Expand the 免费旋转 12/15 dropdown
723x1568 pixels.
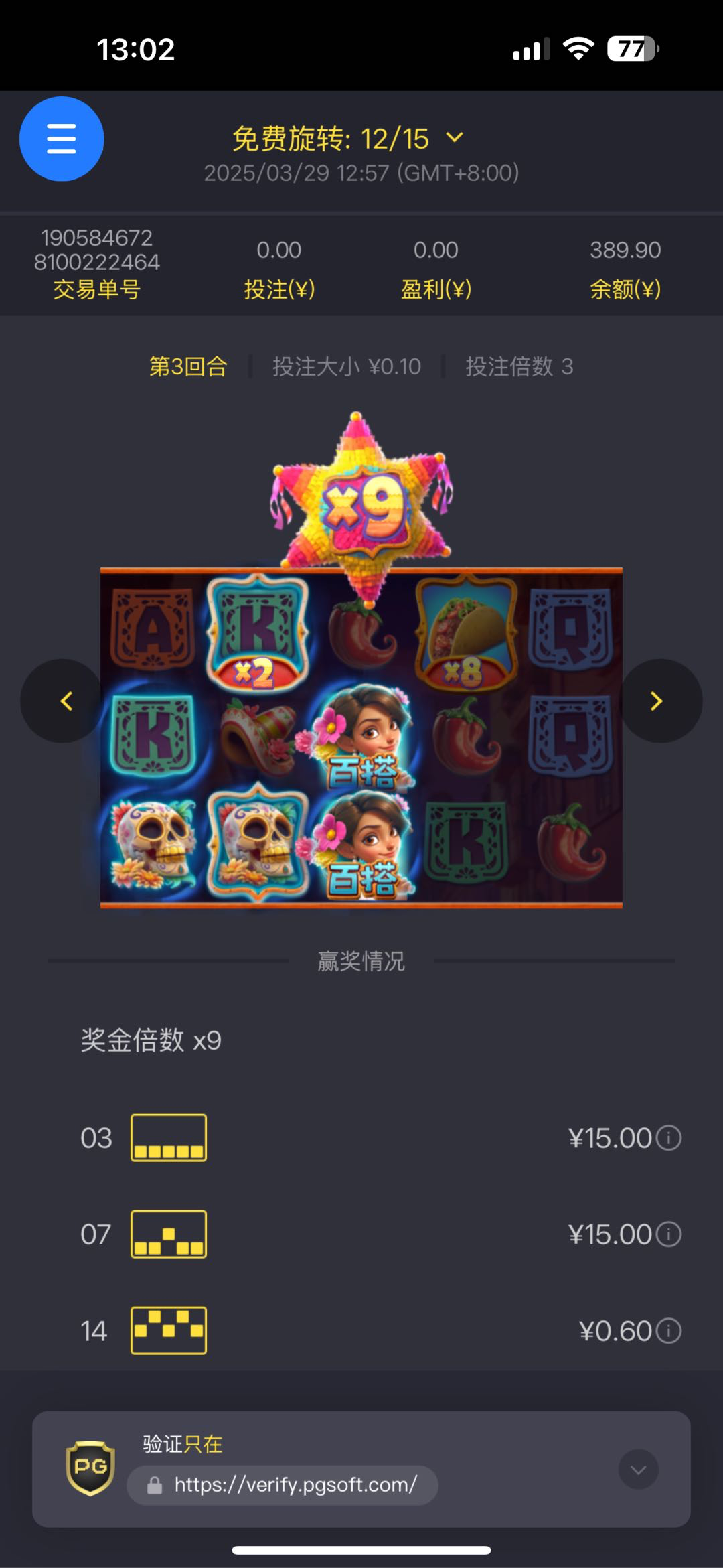[x=455, y=138]
